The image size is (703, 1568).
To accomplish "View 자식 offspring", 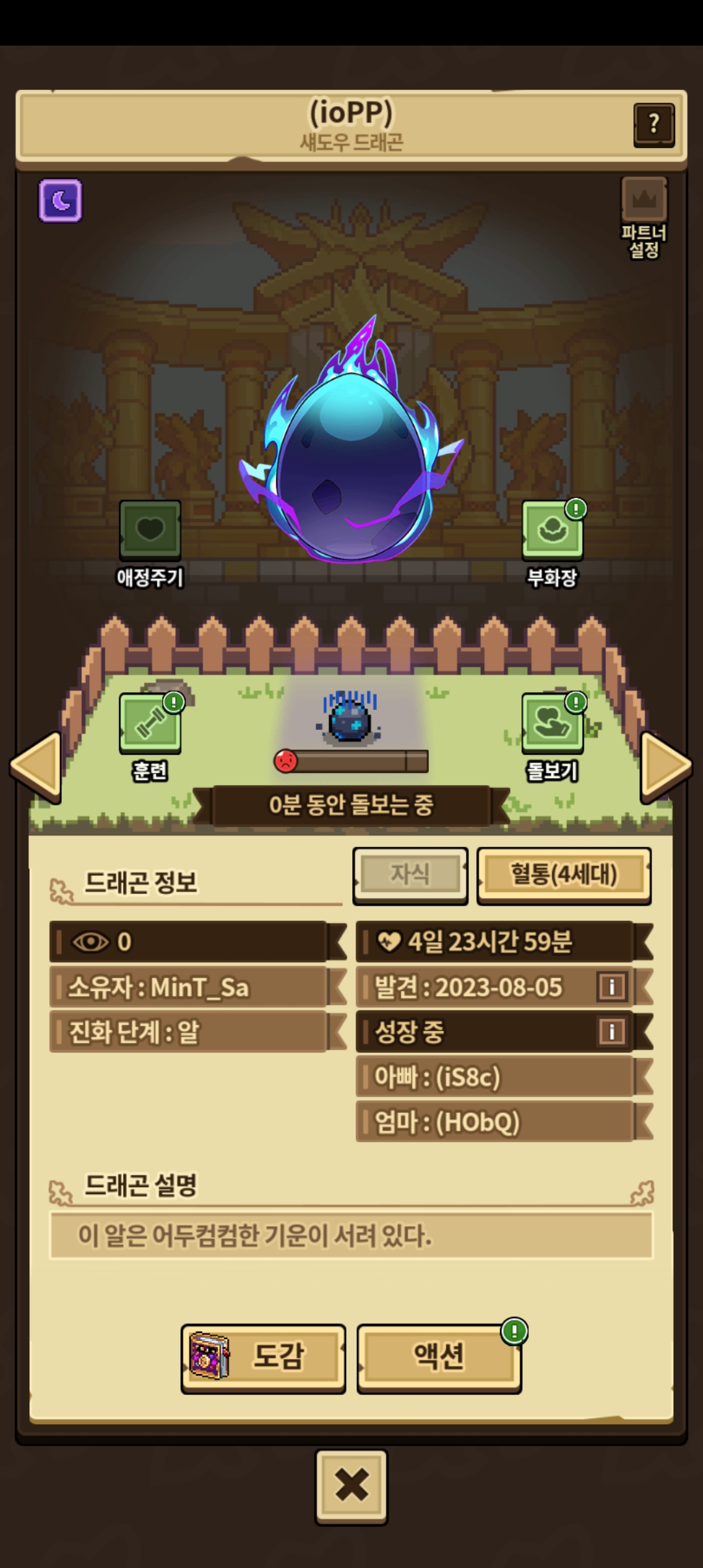I will pyautogui.click(x=410, y=874).
